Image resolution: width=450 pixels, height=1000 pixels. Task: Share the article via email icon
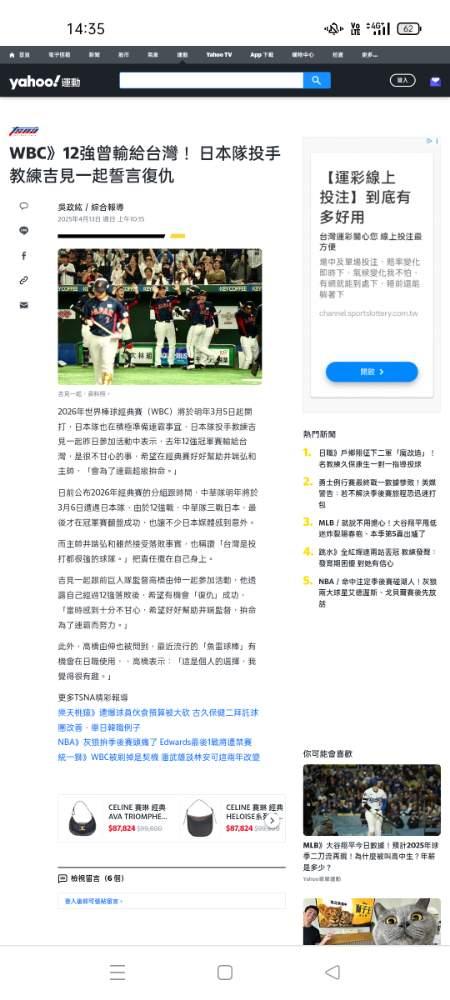[x=24, y=305]
